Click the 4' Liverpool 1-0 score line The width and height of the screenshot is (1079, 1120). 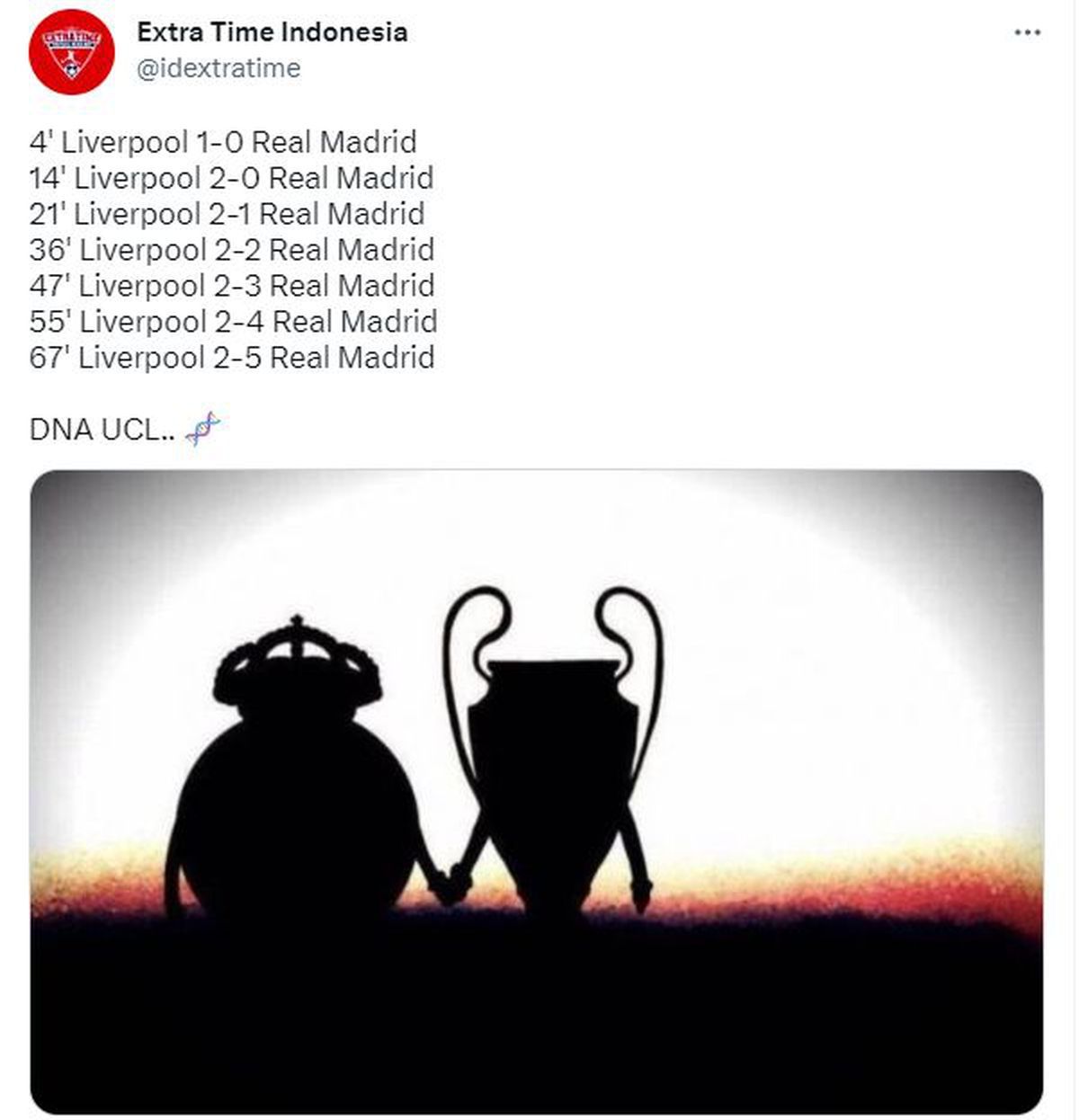[220, 141]
